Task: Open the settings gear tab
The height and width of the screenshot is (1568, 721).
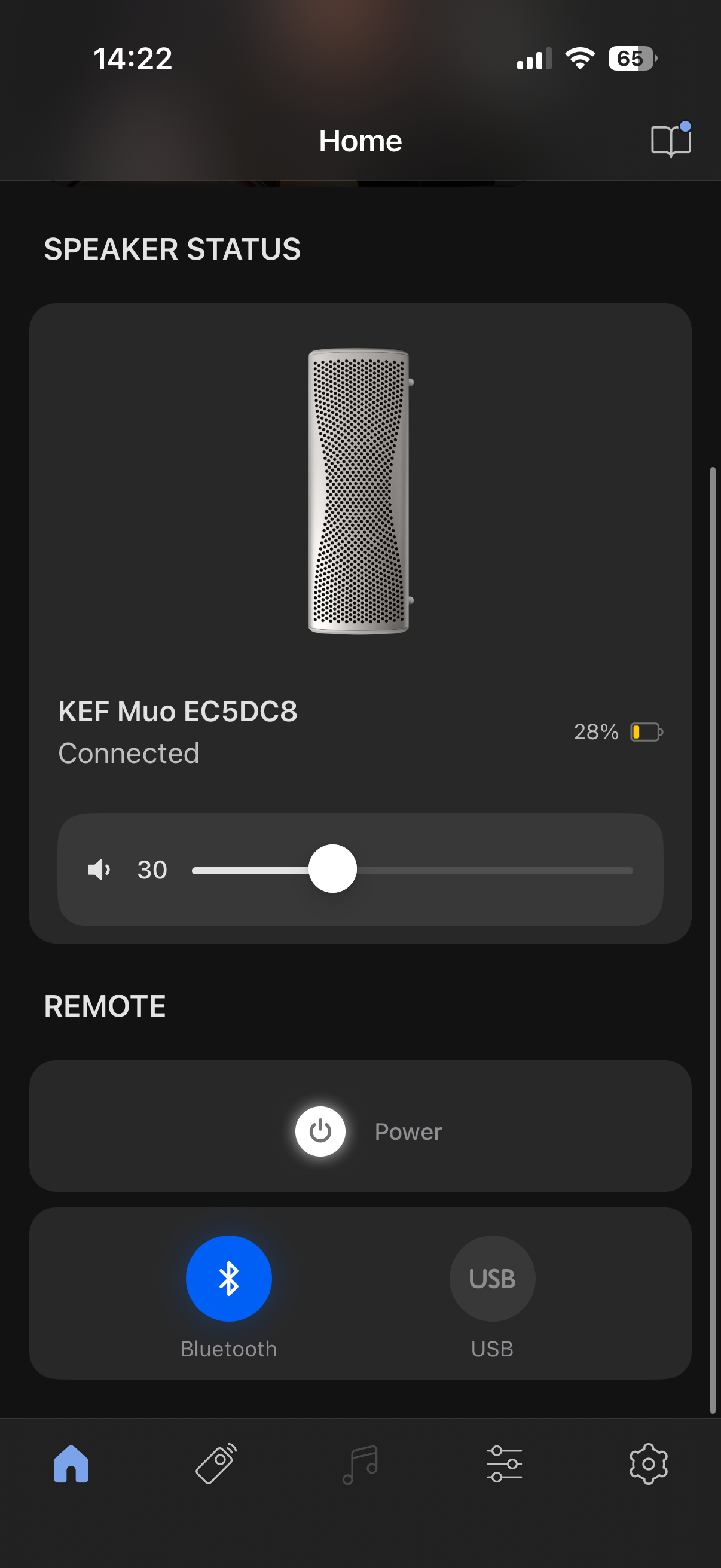Action: [x=649, y=1464]
